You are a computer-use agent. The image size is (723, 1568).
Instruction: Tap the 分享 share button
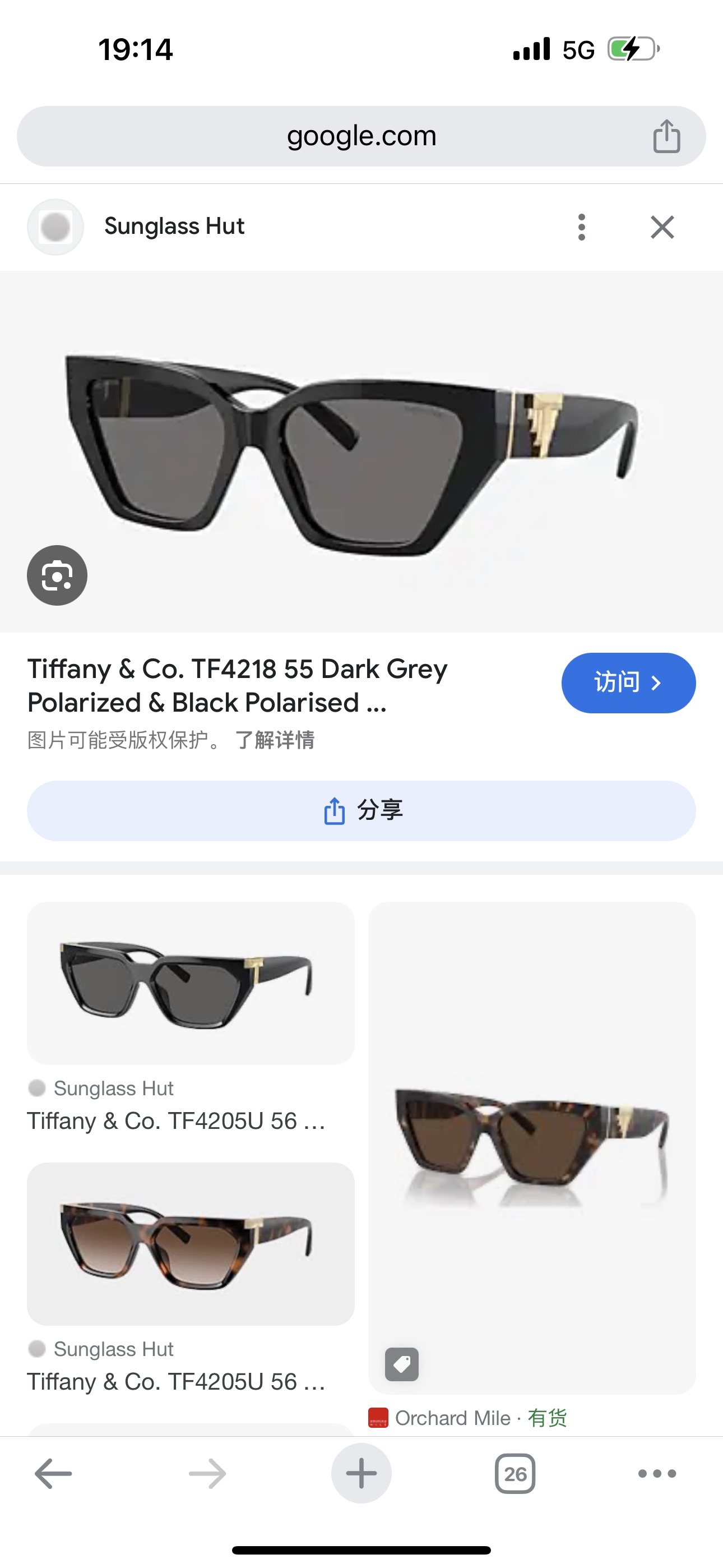[361, 811]
